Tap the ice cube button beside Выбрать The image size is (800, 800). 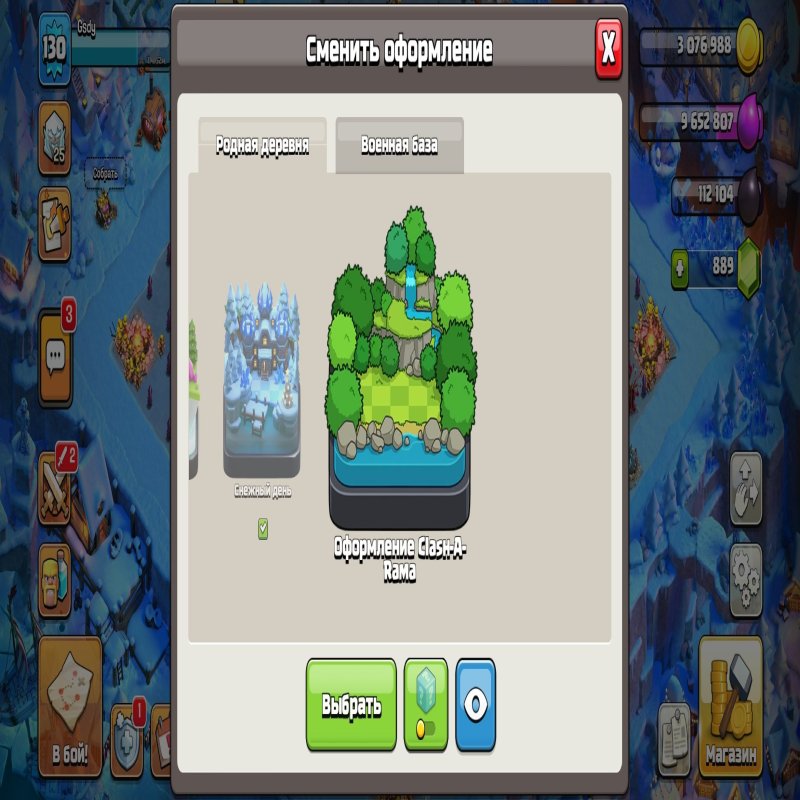(425, 704)
